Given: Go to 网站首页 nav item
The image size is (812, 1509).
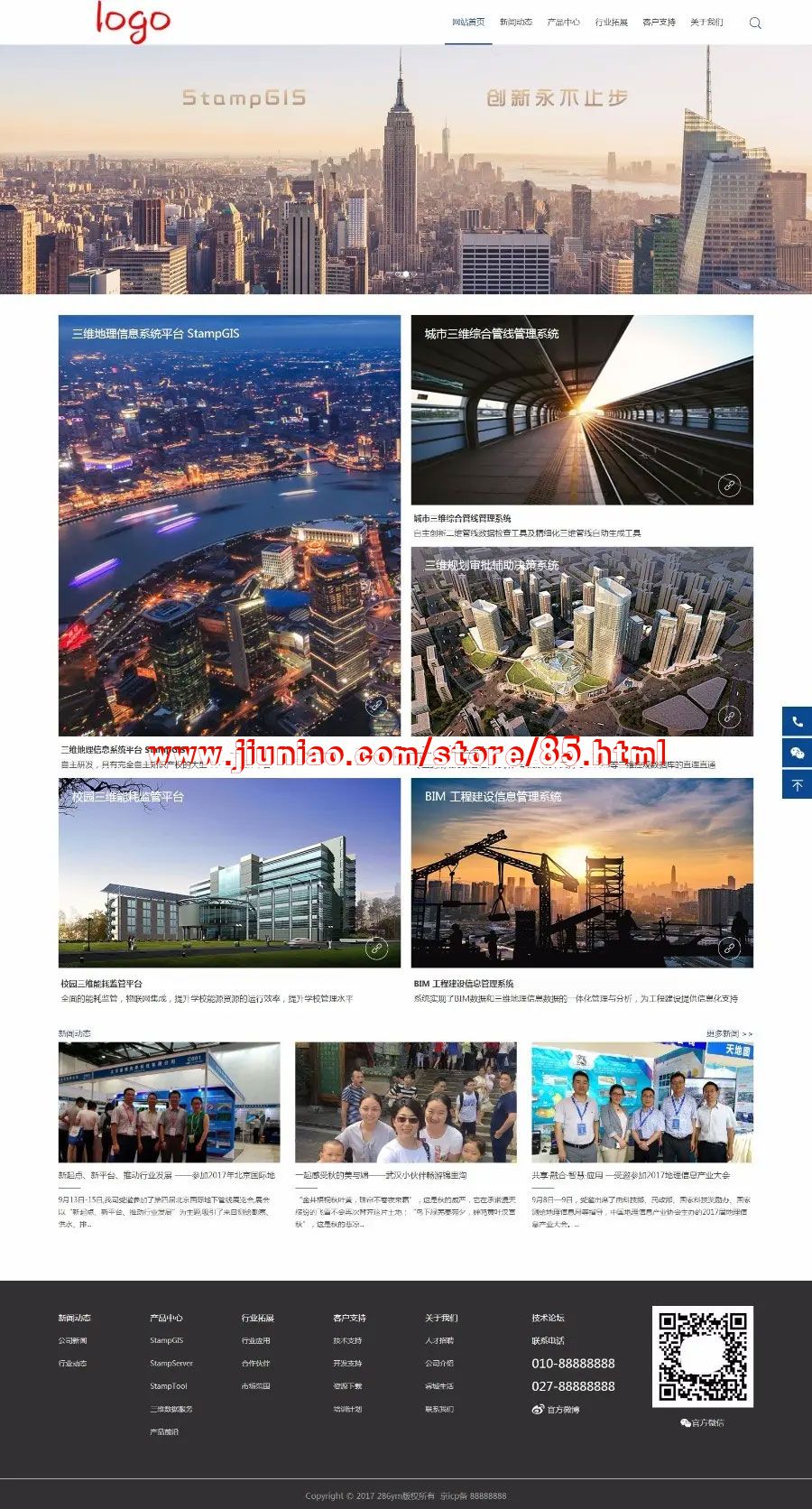Looking at the screenshot, I should click(468, 23).
